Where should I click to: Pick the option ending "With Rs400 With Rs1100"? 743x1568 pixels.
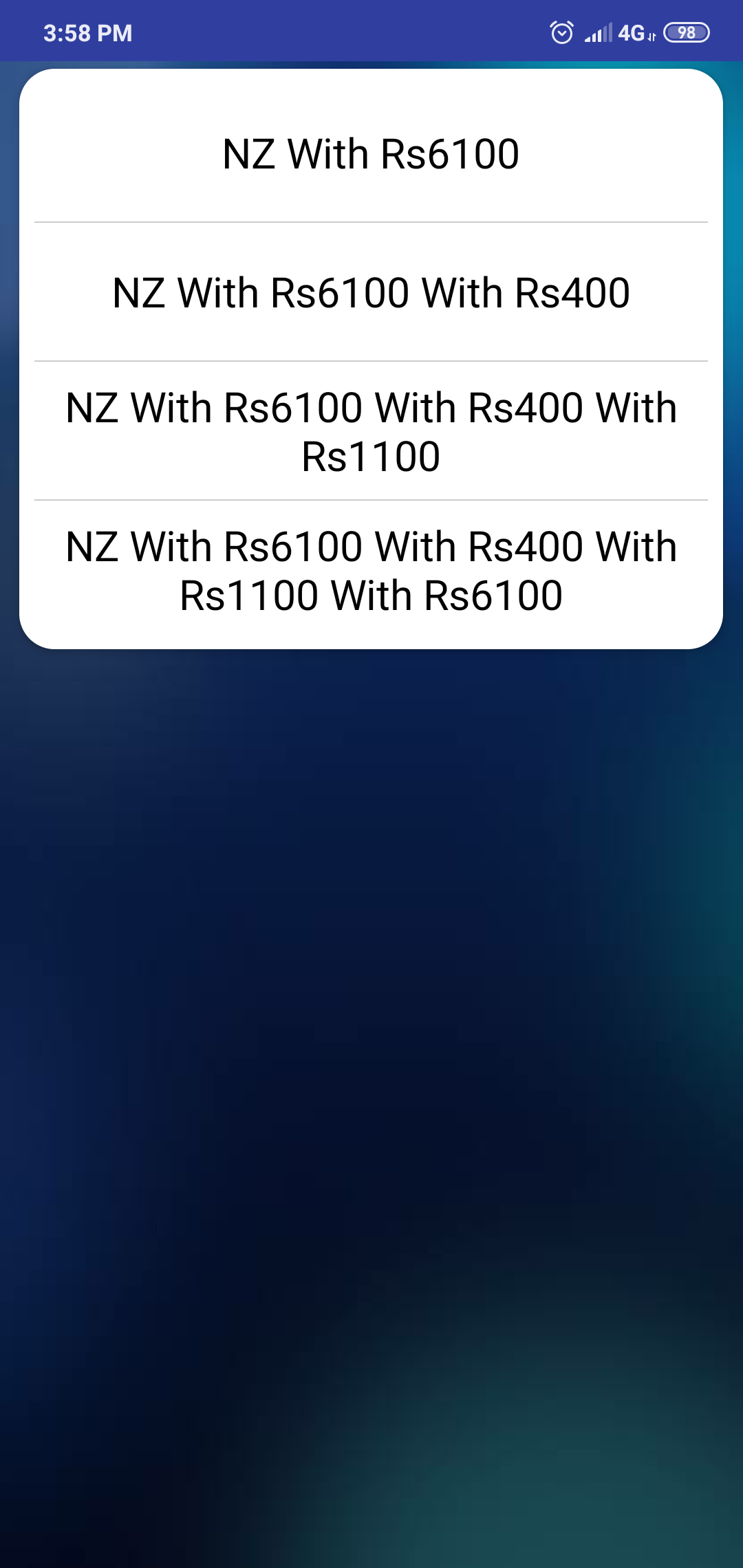click(x=371, y=431)
